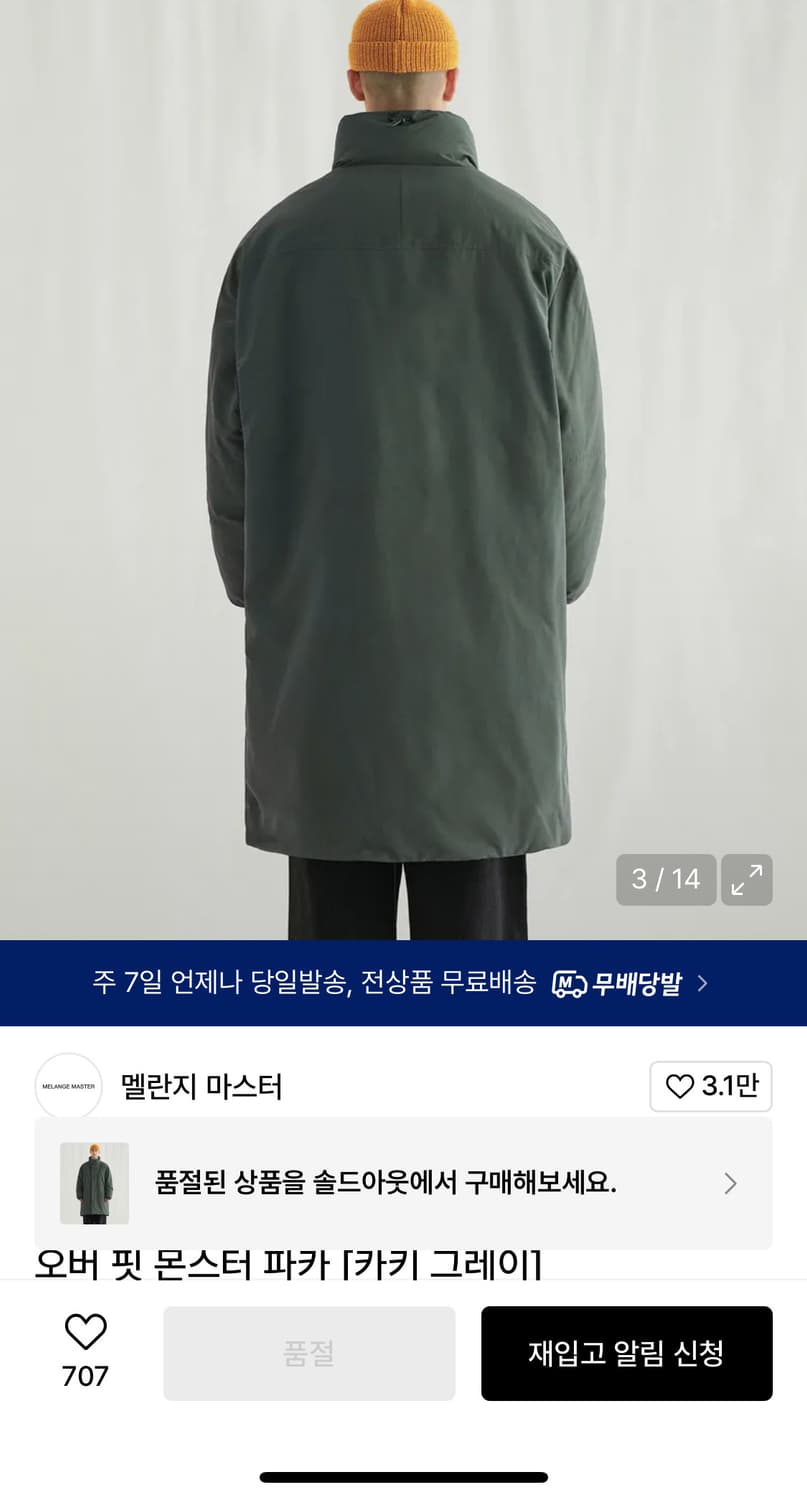This screenshot has width=807, height=1500.
Task: Click the delivery truck icon in blue banner
Action: click(x=567, y=983)
